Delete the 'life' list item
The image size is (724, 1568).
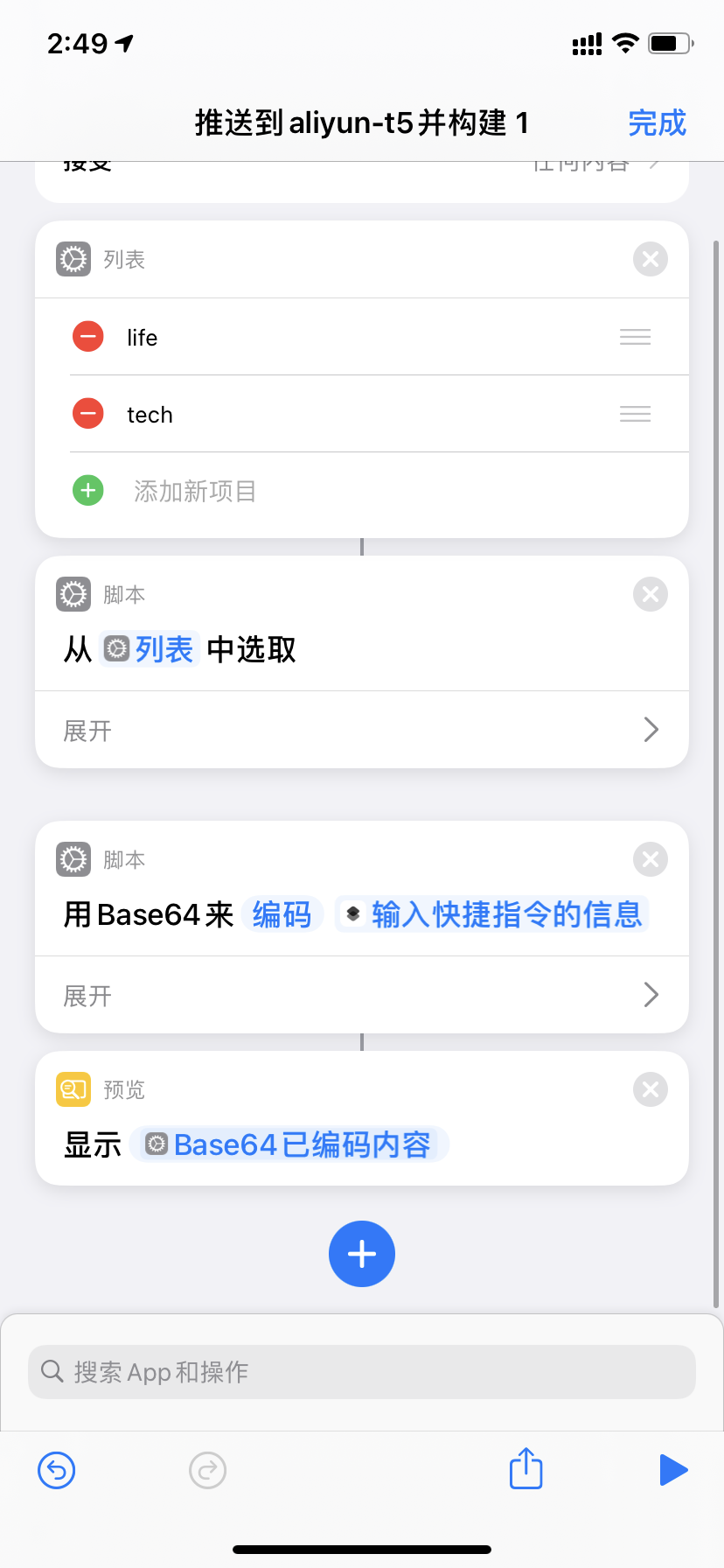tap(88, 337)
